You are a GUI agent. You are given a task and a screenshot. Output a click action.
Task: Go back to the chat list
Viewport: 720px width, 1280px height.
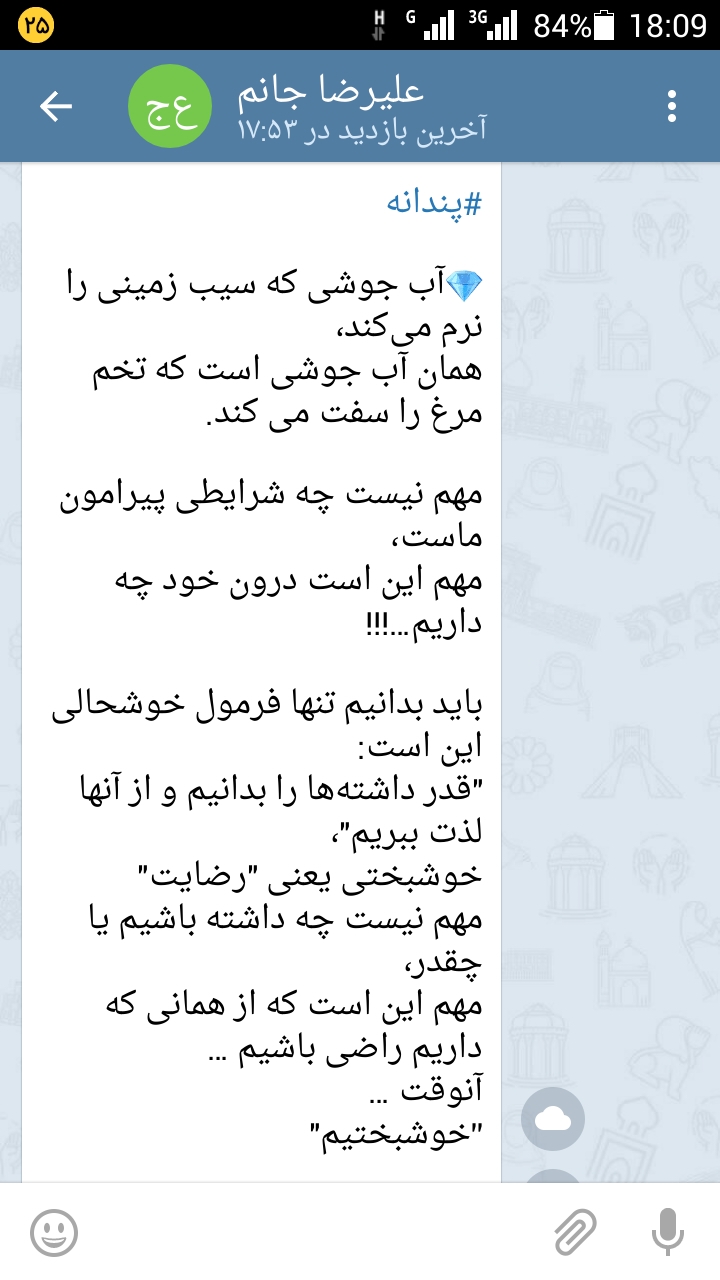(x=55, y=107)
